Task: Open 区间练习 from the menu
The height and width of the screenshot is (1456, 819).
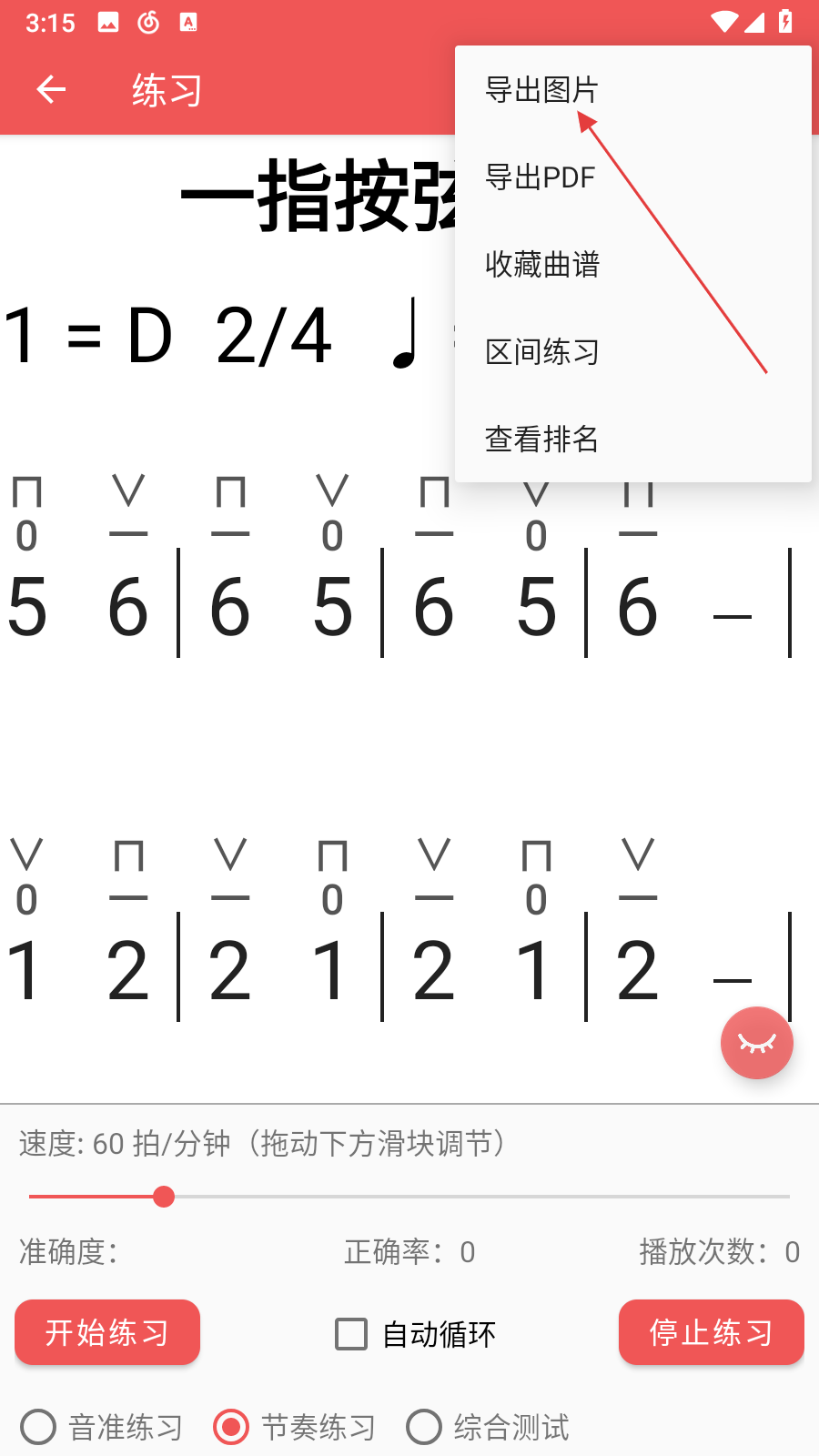Action: click(x=542, y=352)
